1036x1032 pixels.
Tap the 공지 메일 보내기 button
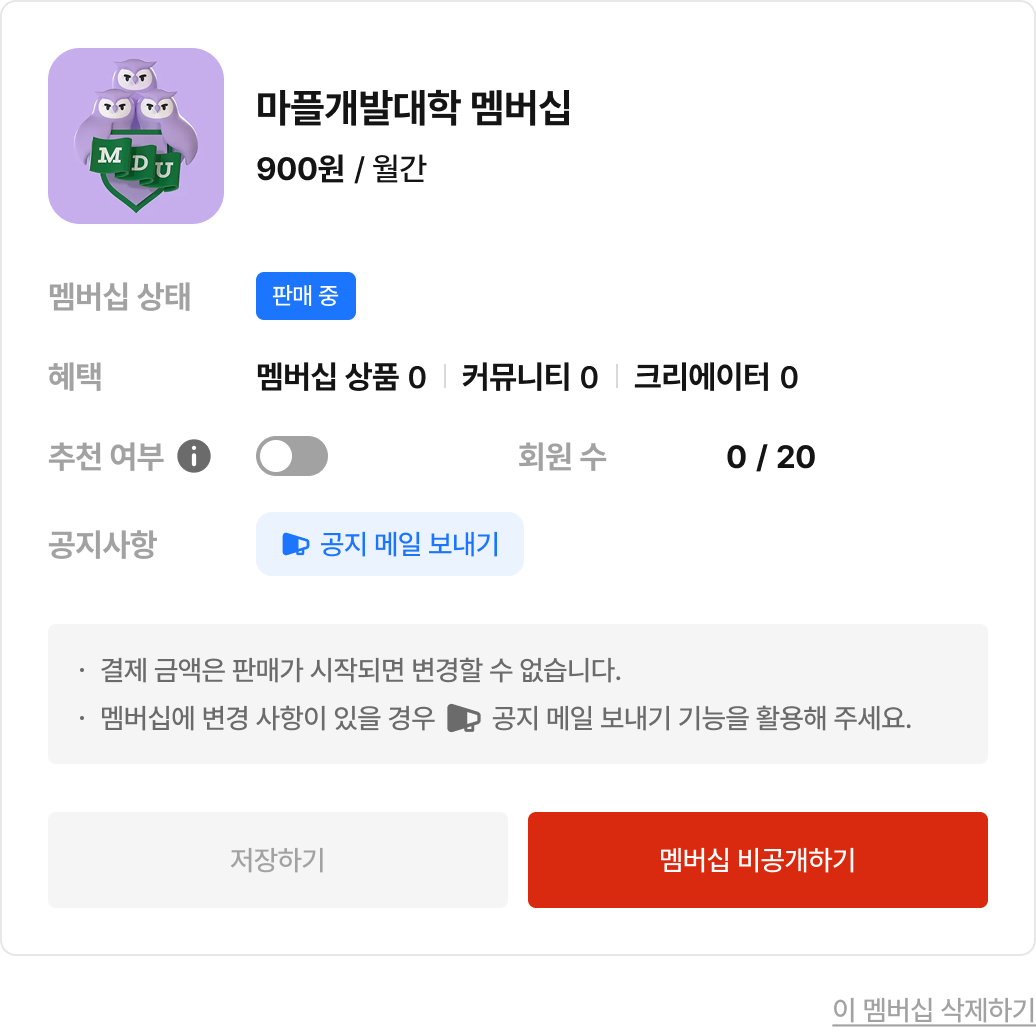tap(390, 544)
